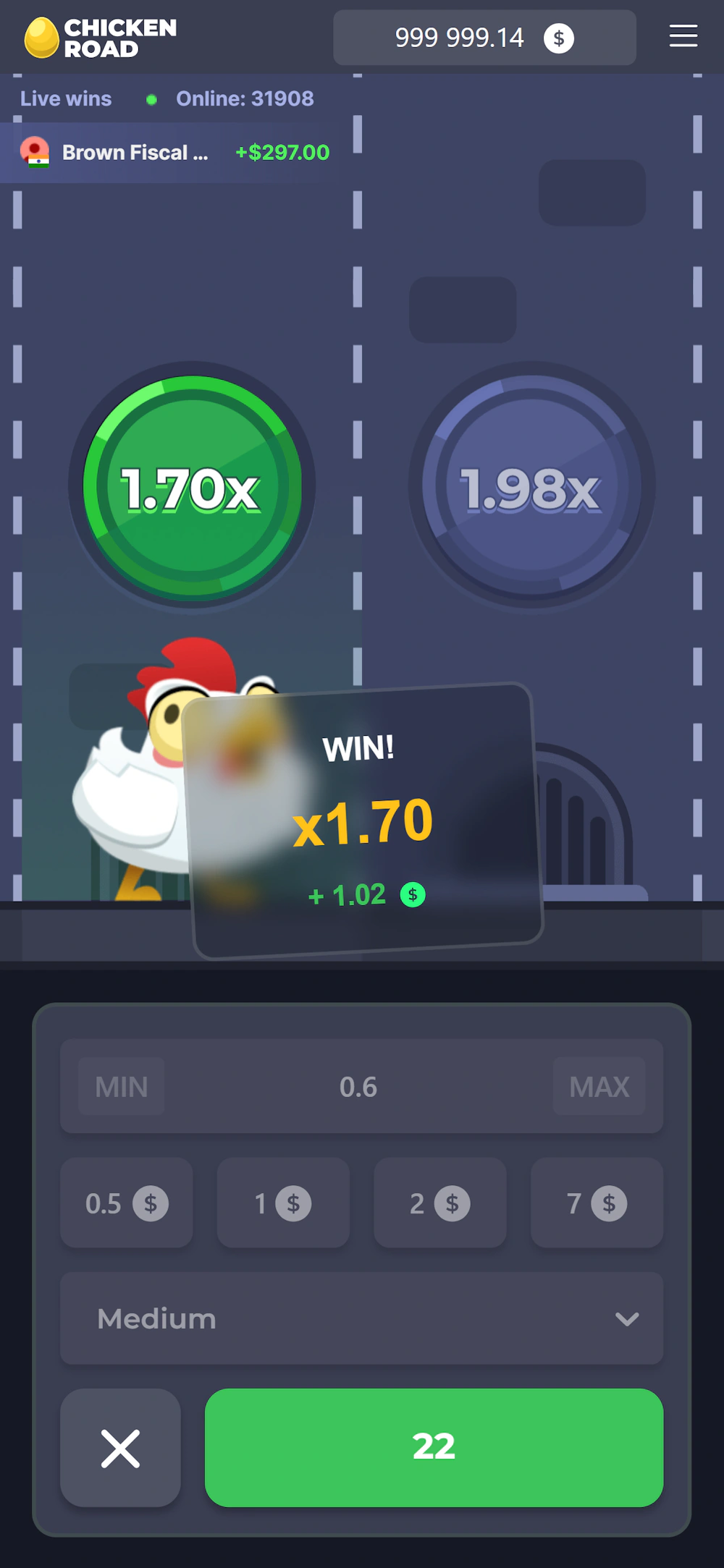
Task: Click the 0.6 bet amount field
Action: 361,1085
